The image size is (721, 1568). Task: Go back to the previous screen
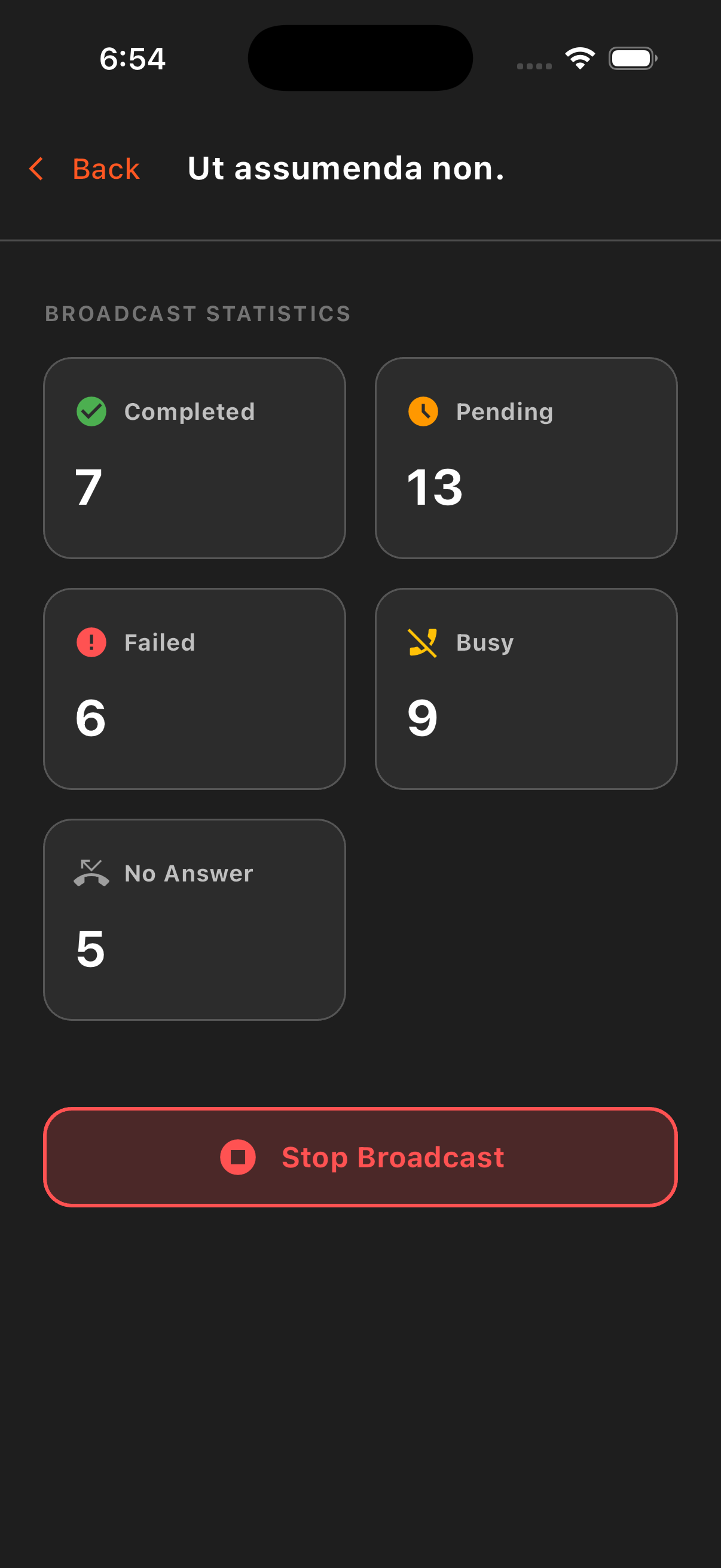[x=85, y=169]
